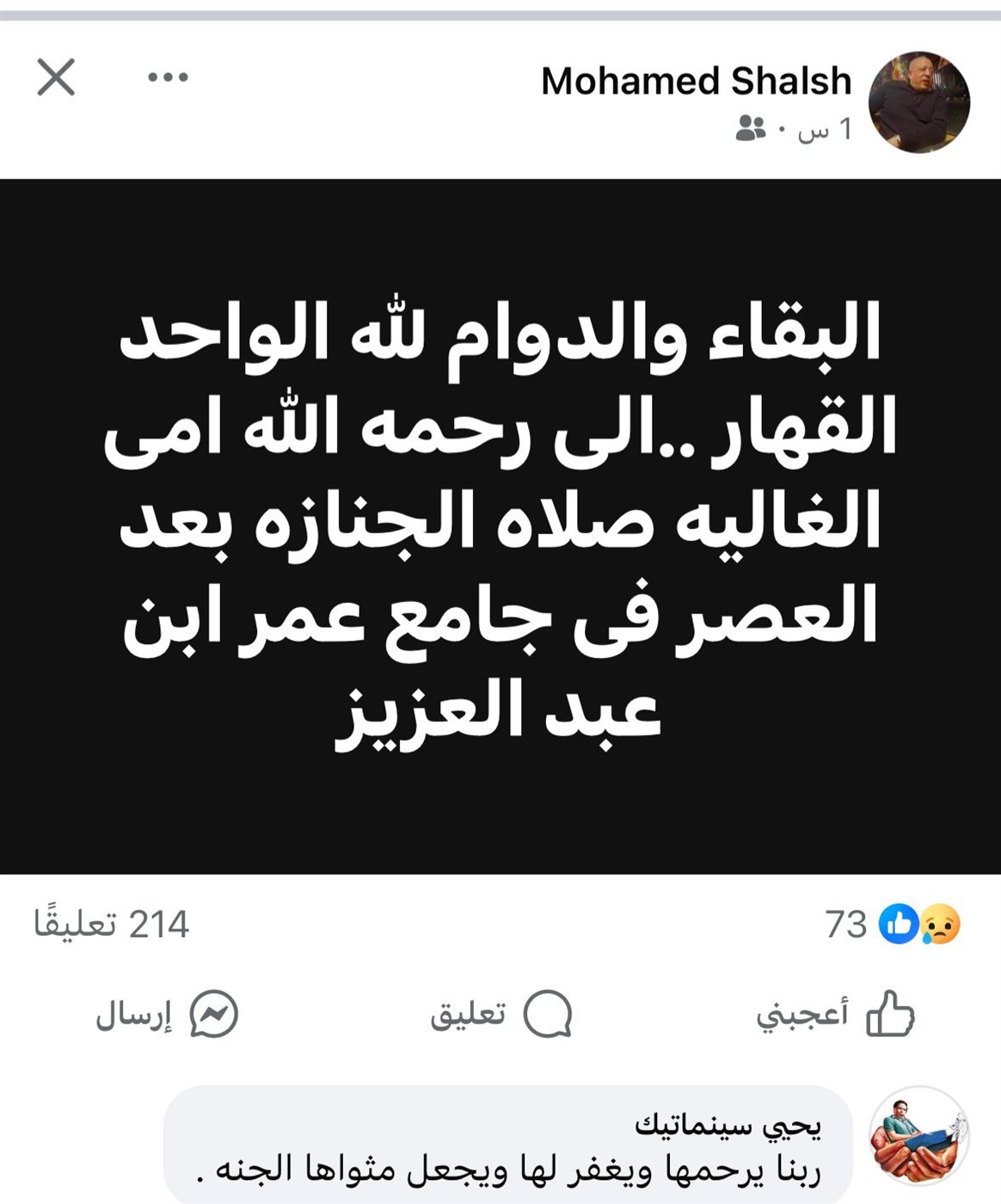This screenshot has width=1001, height=1204.
Task: Open يحيي سينماتيك commenter avatar
Action: coord(918,1138)
